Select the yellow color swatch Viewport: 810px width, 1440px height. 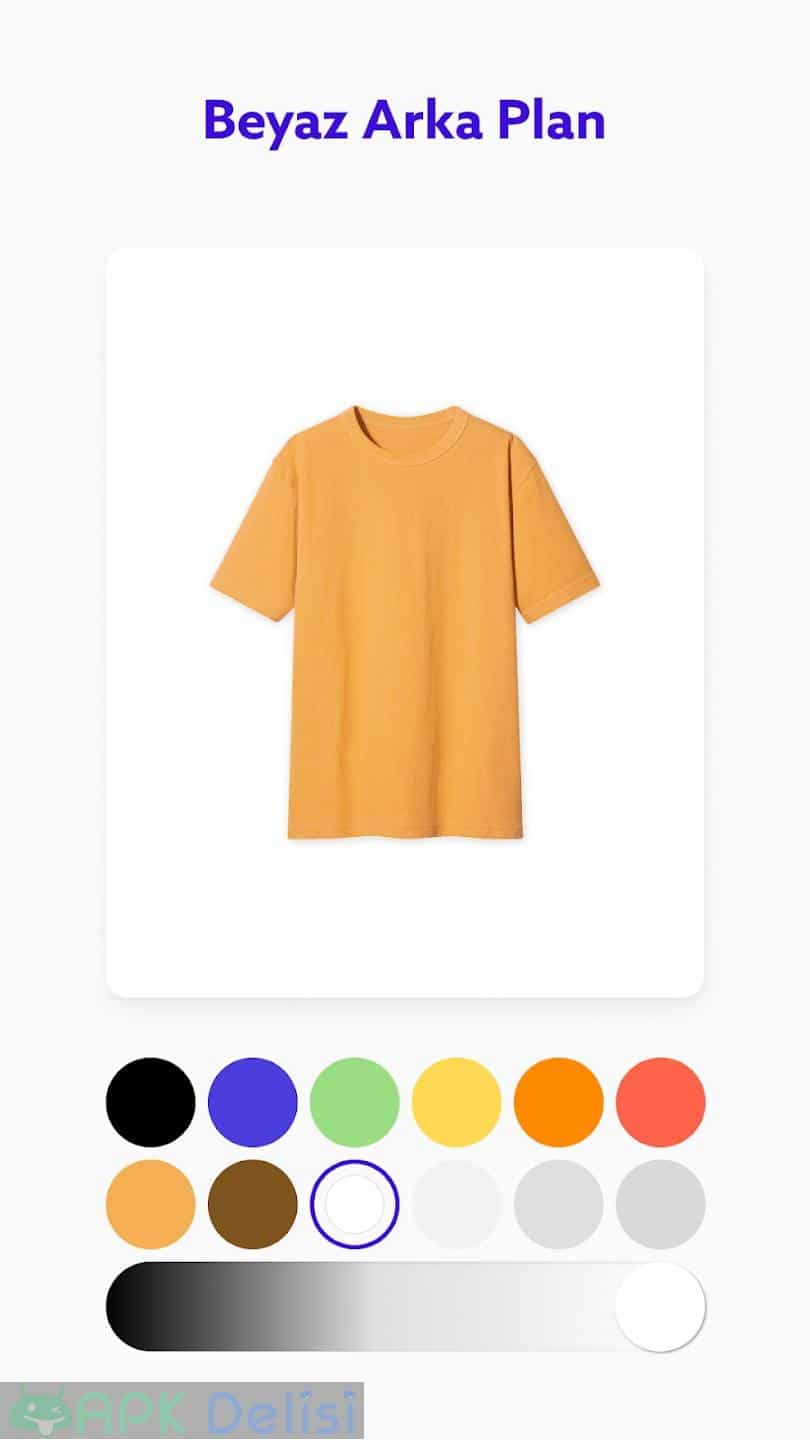point(456,1102)
